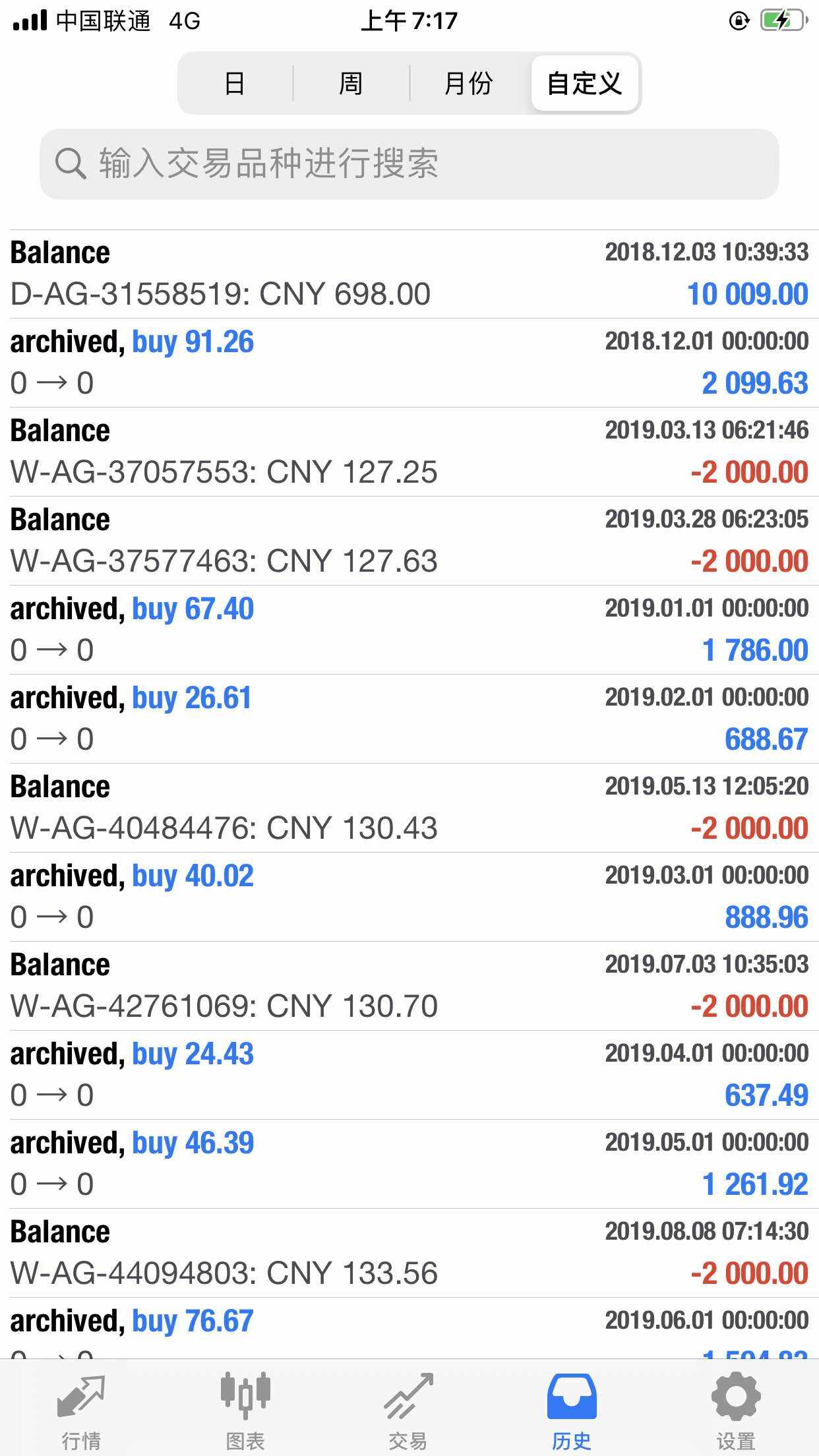This screenshot has height=1456, width=819.
Task: Open the Balance entry D-AG-31558519
Action: tap(409, 274)
